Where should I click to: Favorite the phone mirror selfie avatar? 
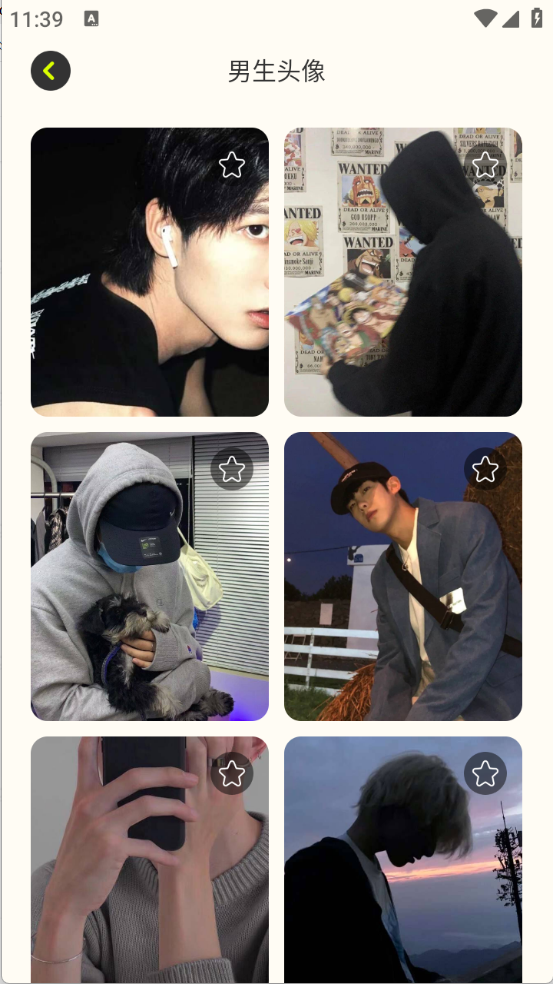click(x=232, y=773)
